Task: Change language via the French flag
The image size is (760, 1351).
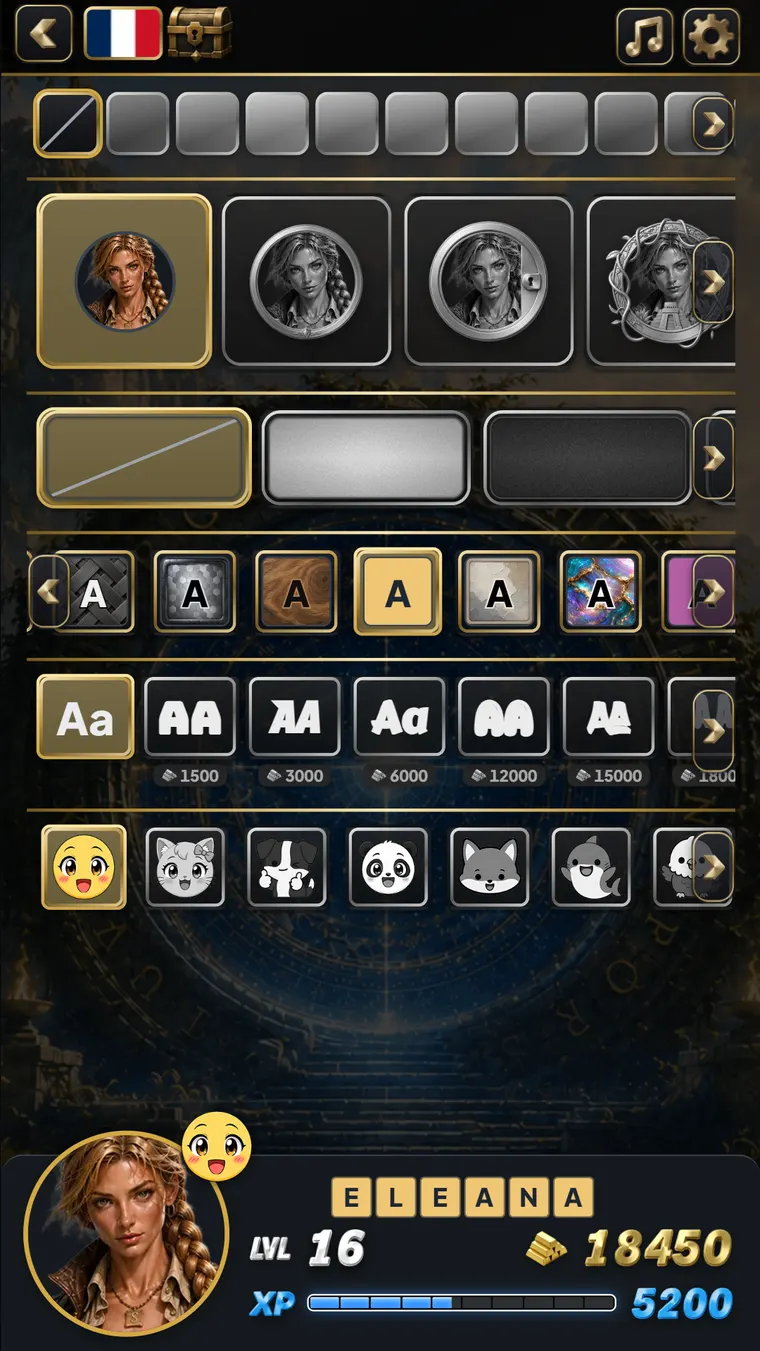Action: pyautogui.click(x=123, y=34)
